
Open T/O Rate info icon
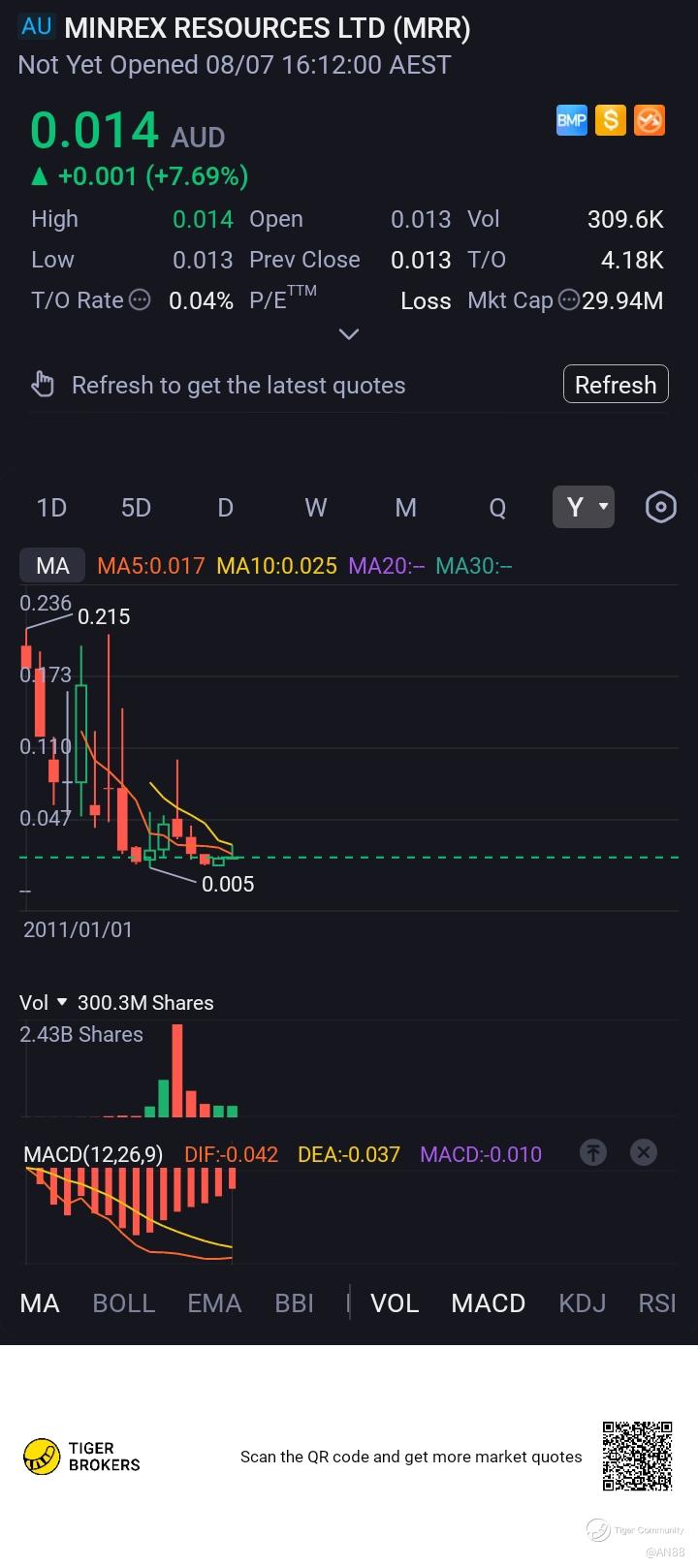point(140,300)
